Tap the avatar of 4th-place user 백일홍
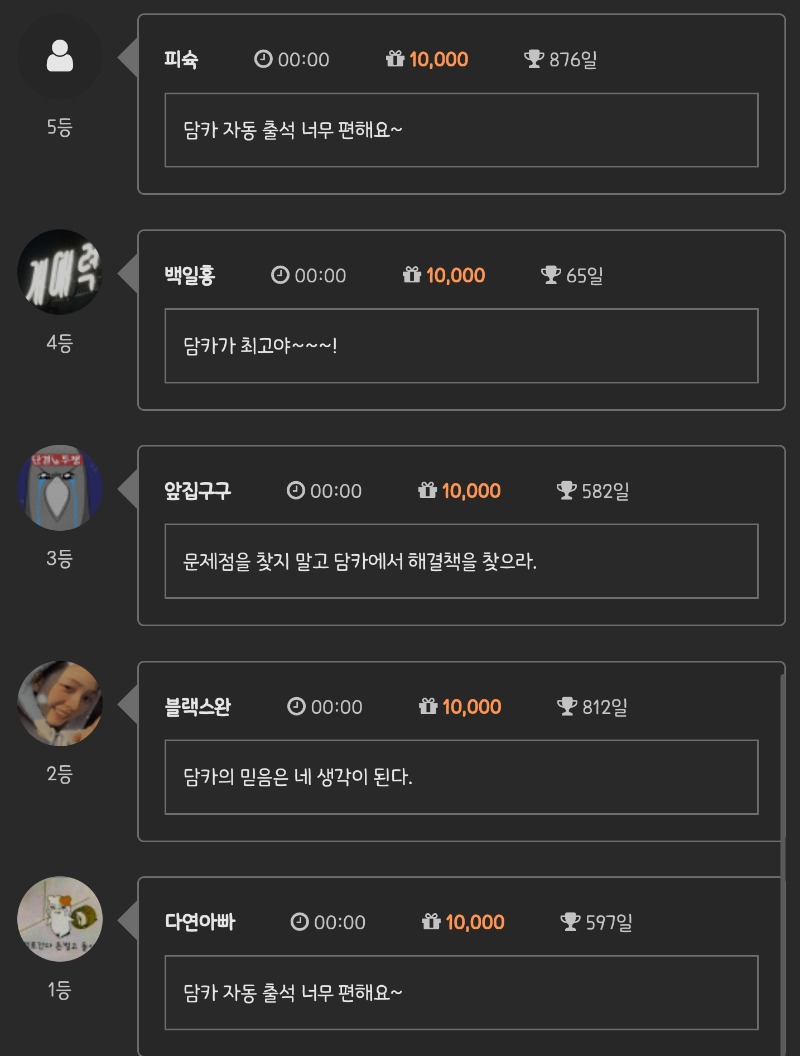 click(x=60, y=272)
